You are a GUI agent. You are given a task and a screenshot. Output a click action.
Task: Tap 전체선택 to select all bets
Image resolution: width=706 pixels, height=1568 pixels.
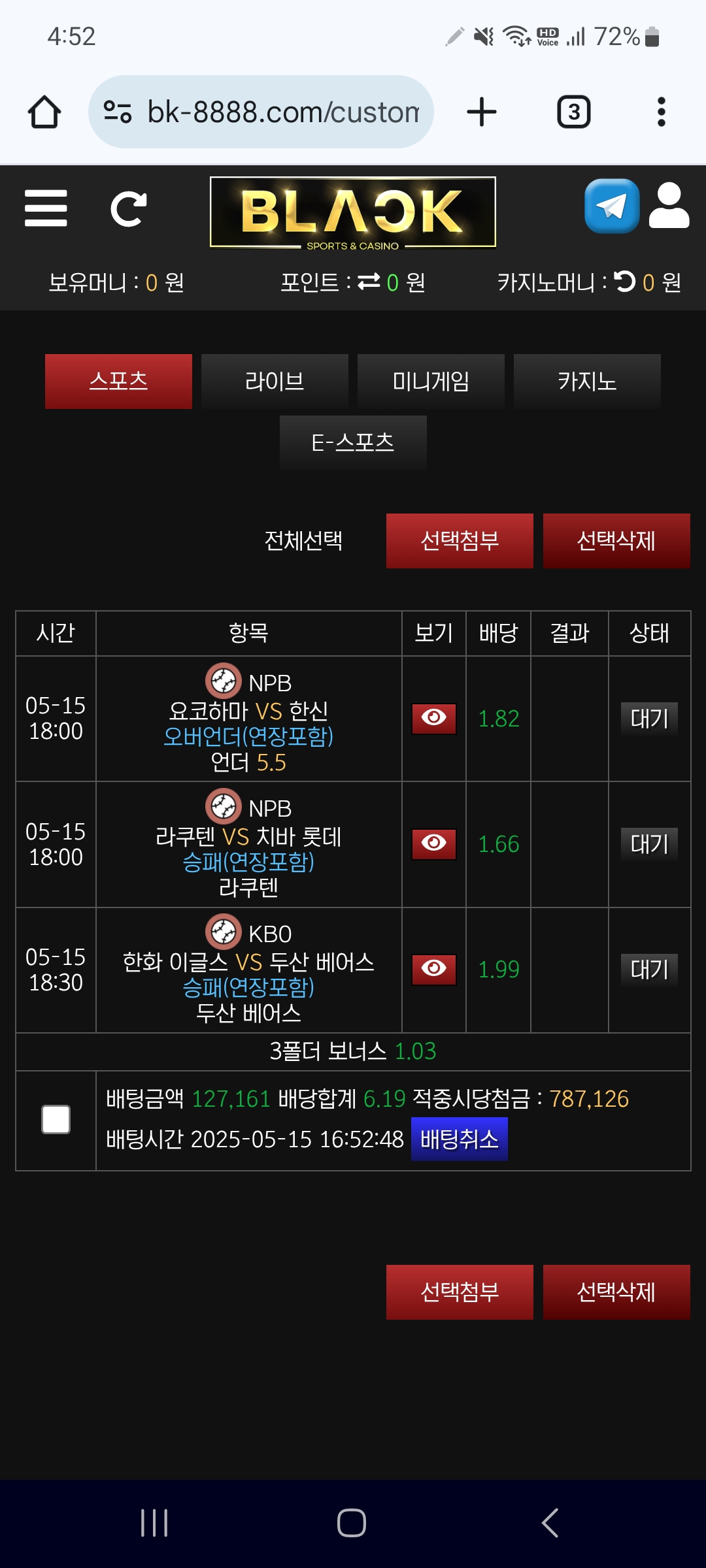[303, 541]
